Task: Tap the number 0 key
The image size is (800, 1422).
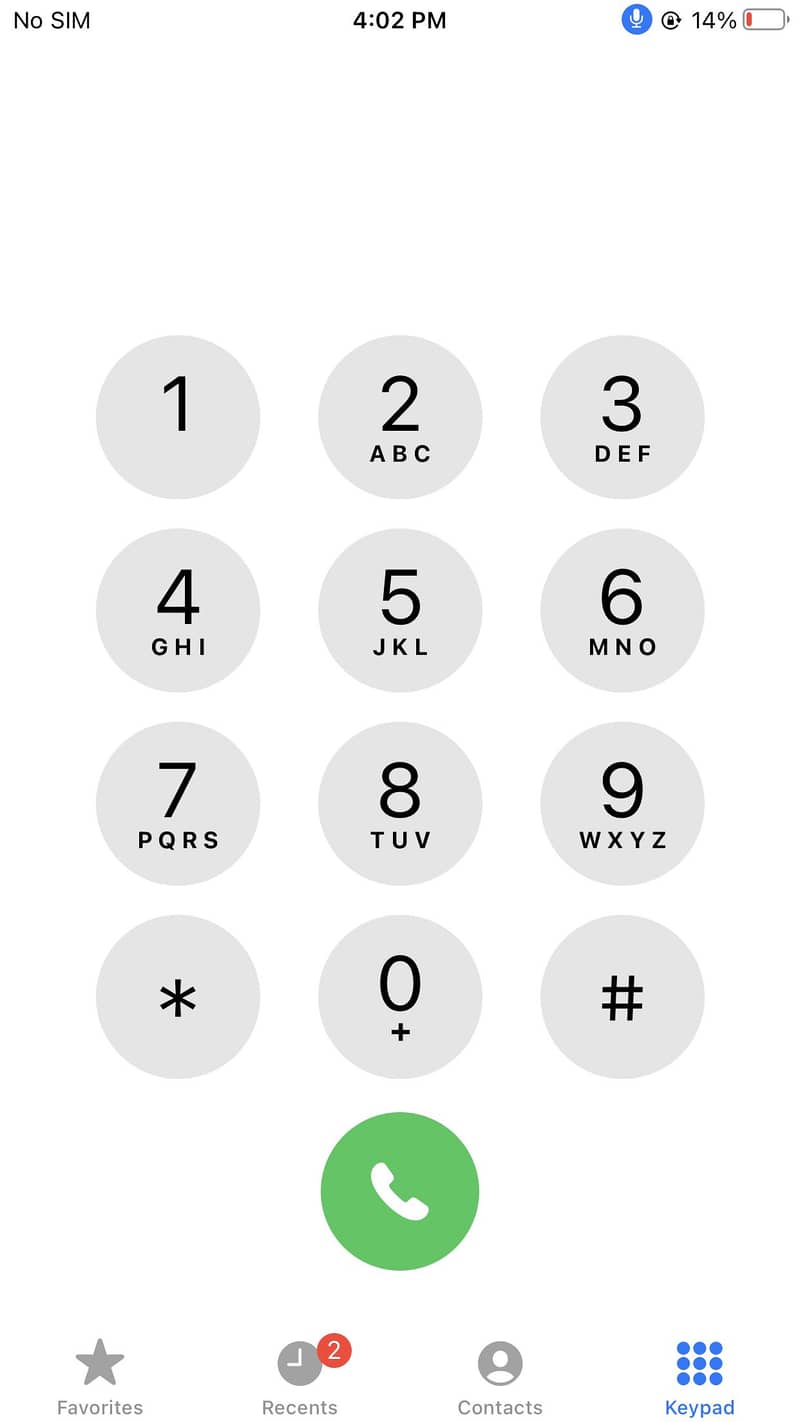Action: pyautogui.click(x=400, y=996)
